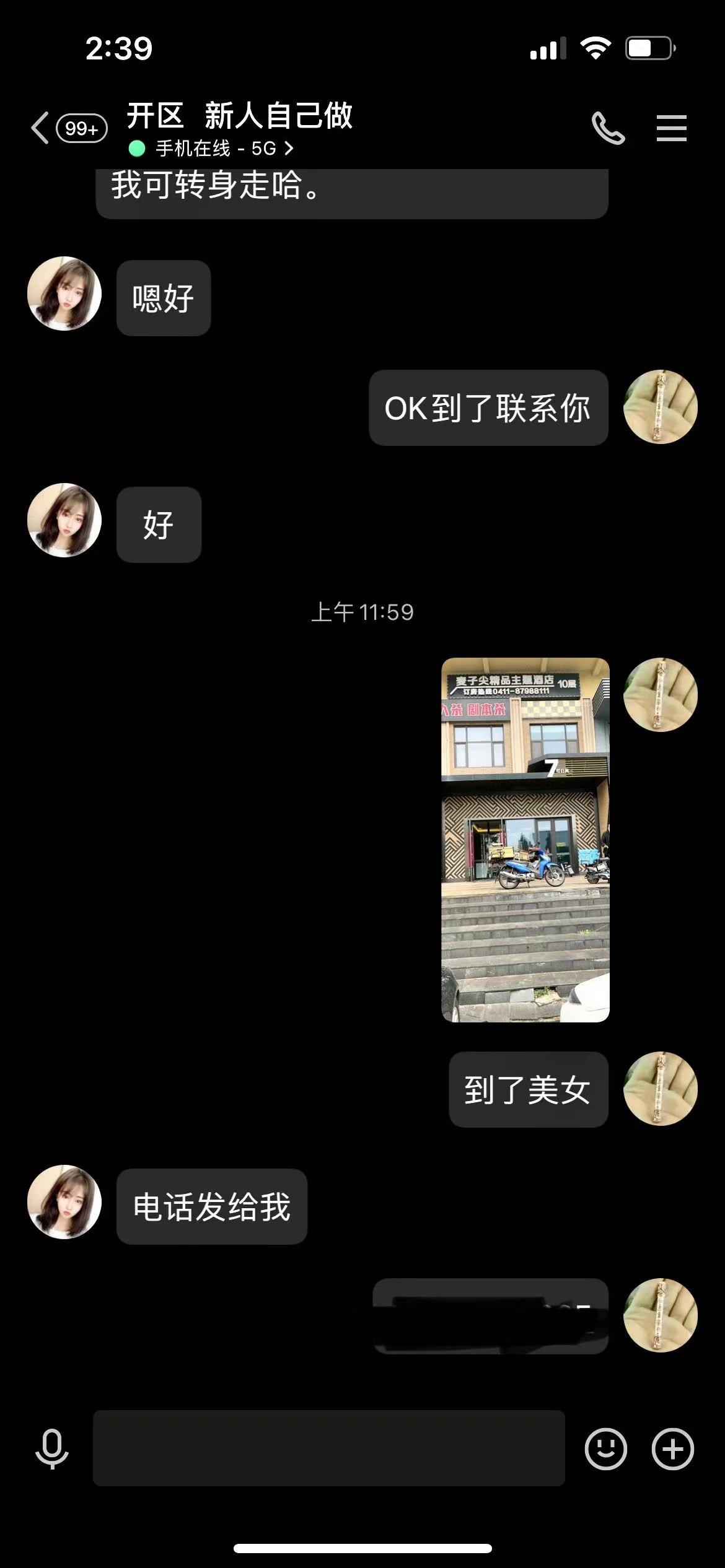725x1568 pixels.
Task: Open the chat settings menu
Action: click(x=671, y=128)
